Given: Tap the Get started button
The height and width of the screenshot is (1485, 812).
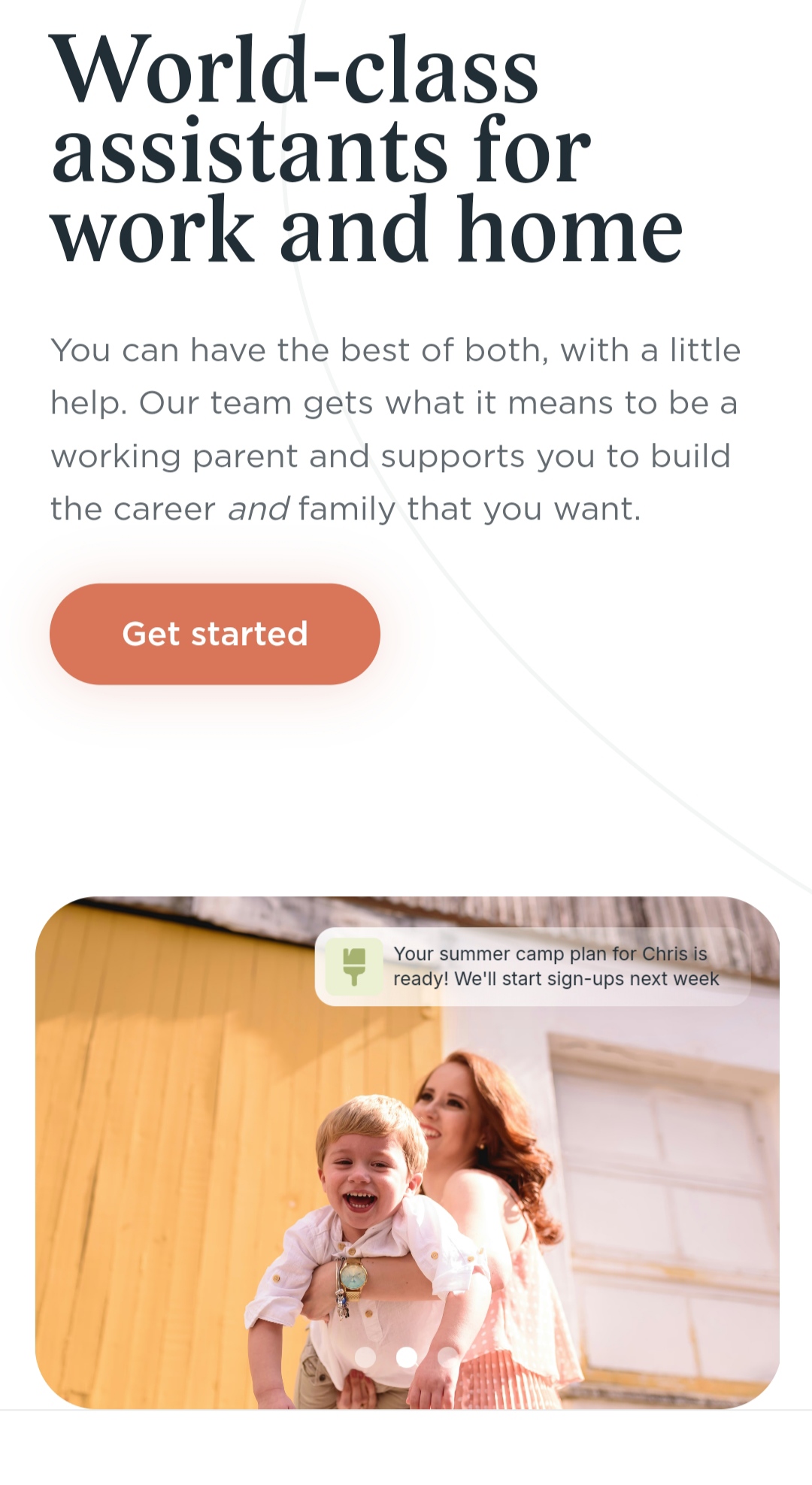Looking at the screenshot, I should 215,634.
